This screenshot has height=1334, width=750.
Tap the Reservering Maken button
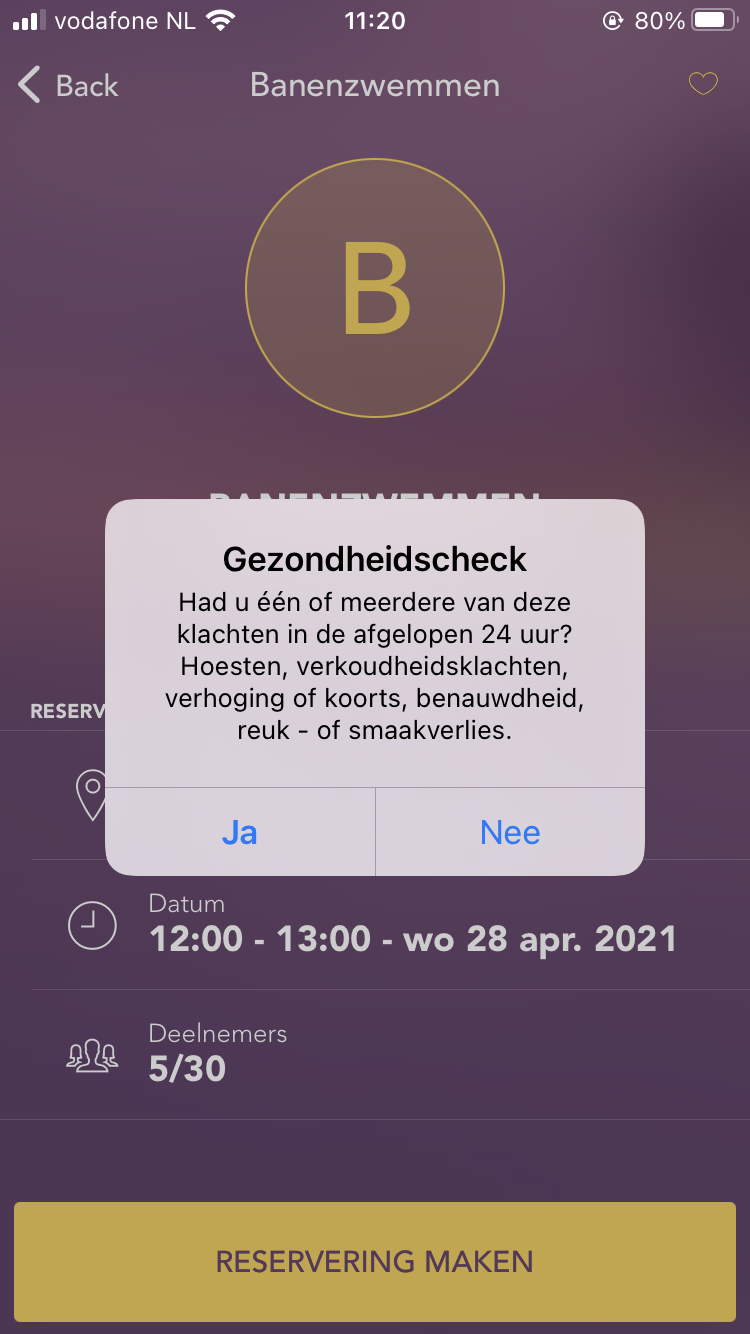(375, 1261)
